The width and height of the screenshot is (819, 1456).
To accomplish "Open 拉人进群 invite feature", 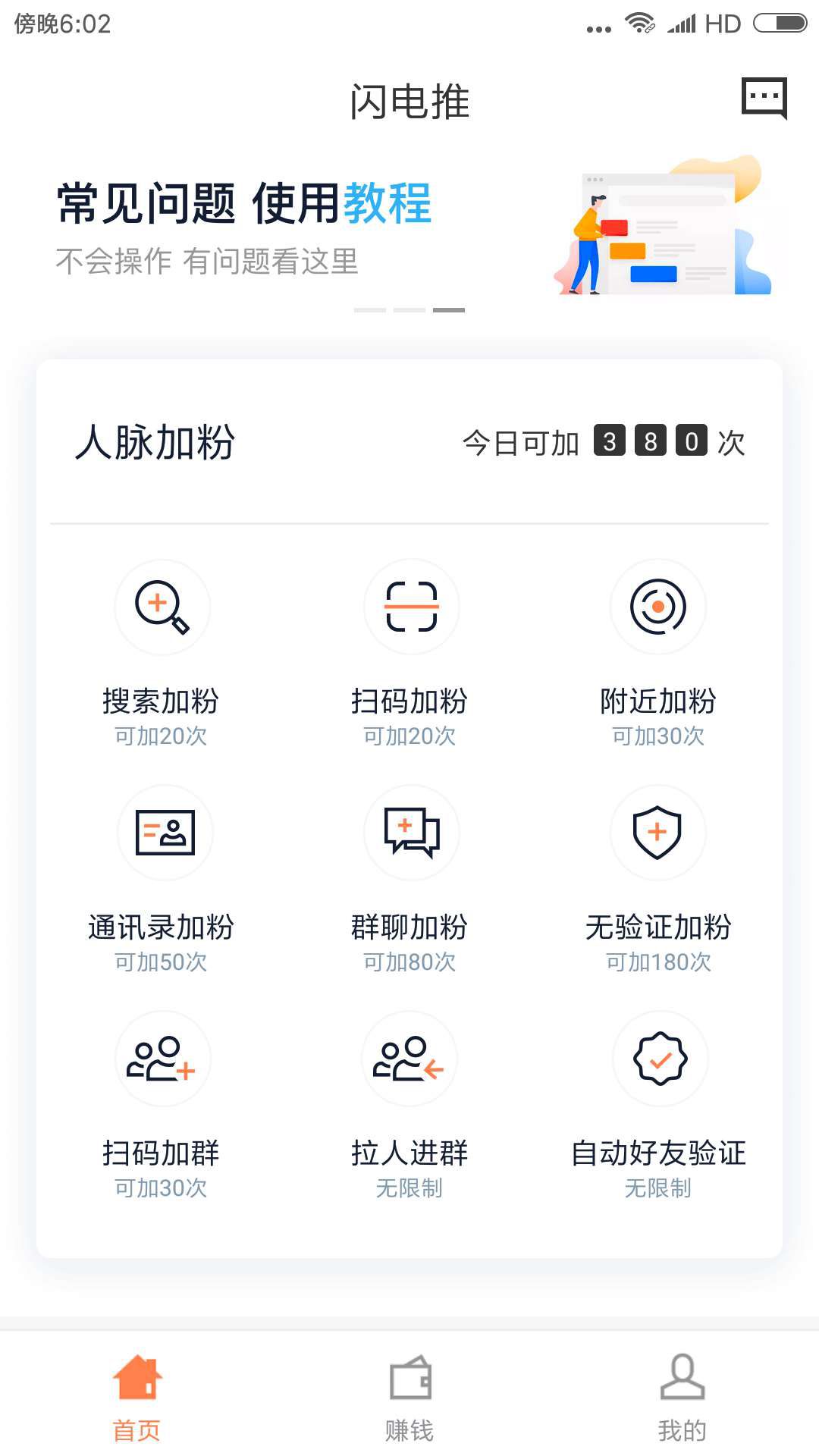I will coord(410,1060).
